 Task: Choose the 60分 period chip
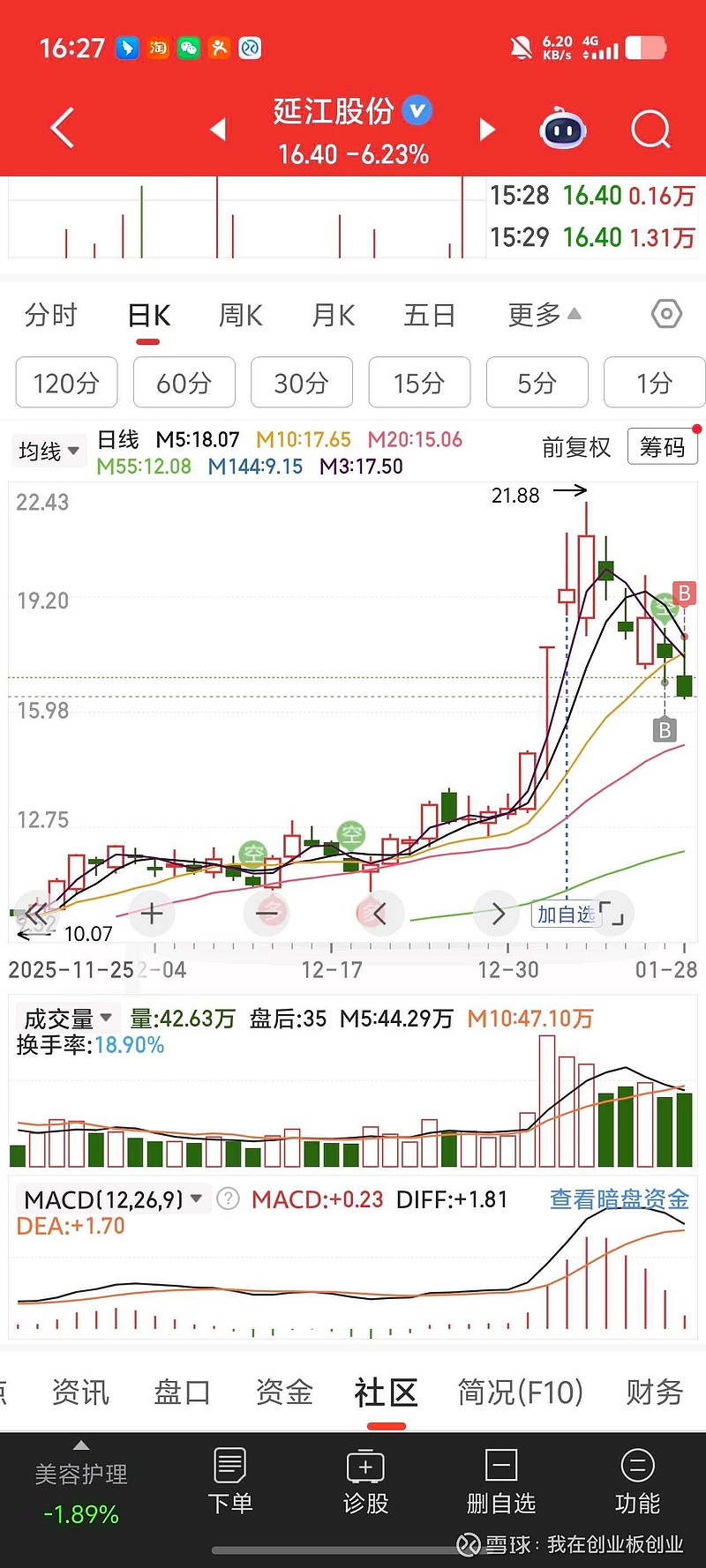tap(184, 383)
